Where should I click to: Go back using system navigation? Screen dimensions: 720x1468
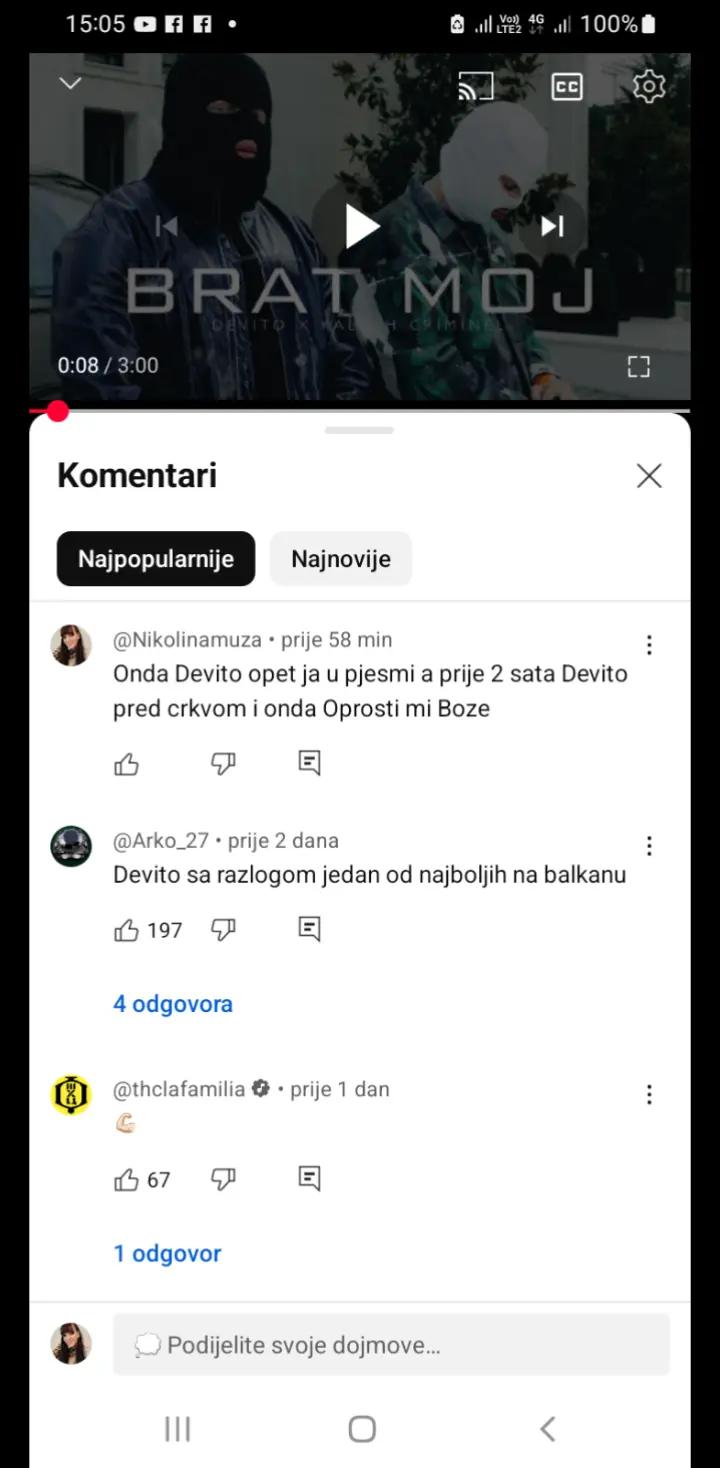(547, 1429)
